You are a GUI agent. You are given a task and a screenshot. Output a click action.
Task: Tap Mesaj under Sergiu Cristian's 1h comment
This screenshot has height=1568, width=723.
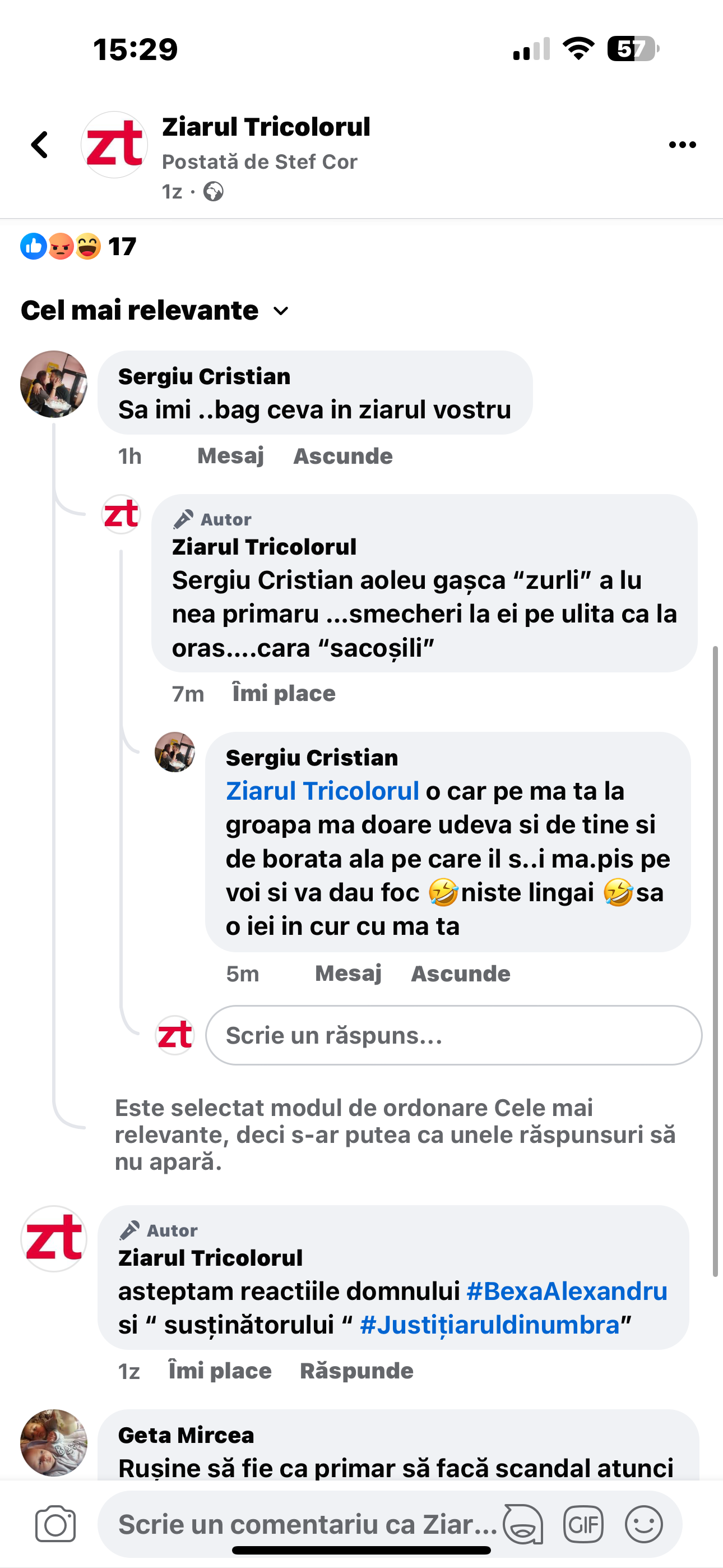[230, 456]
